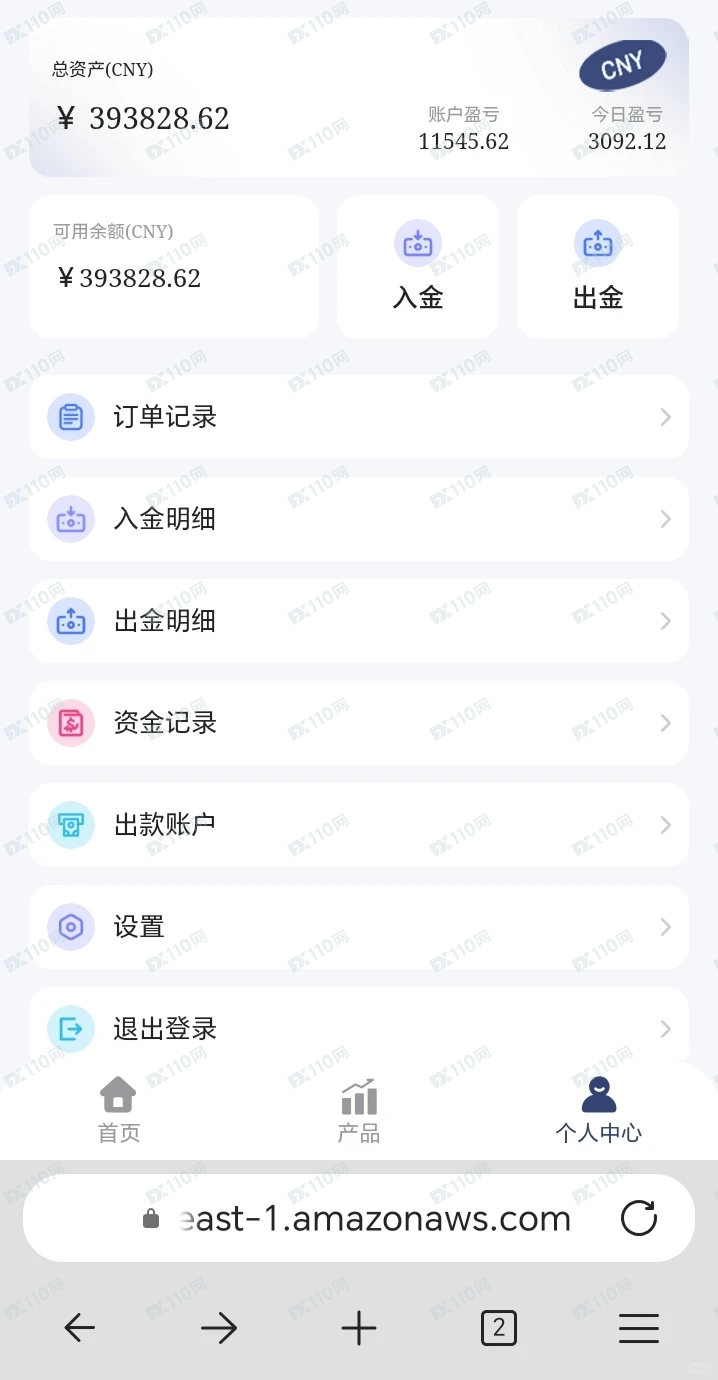Screen dimensions: 718x1380
Task: Switch to the 产品 products tab
Action: tap(358, 1110)
